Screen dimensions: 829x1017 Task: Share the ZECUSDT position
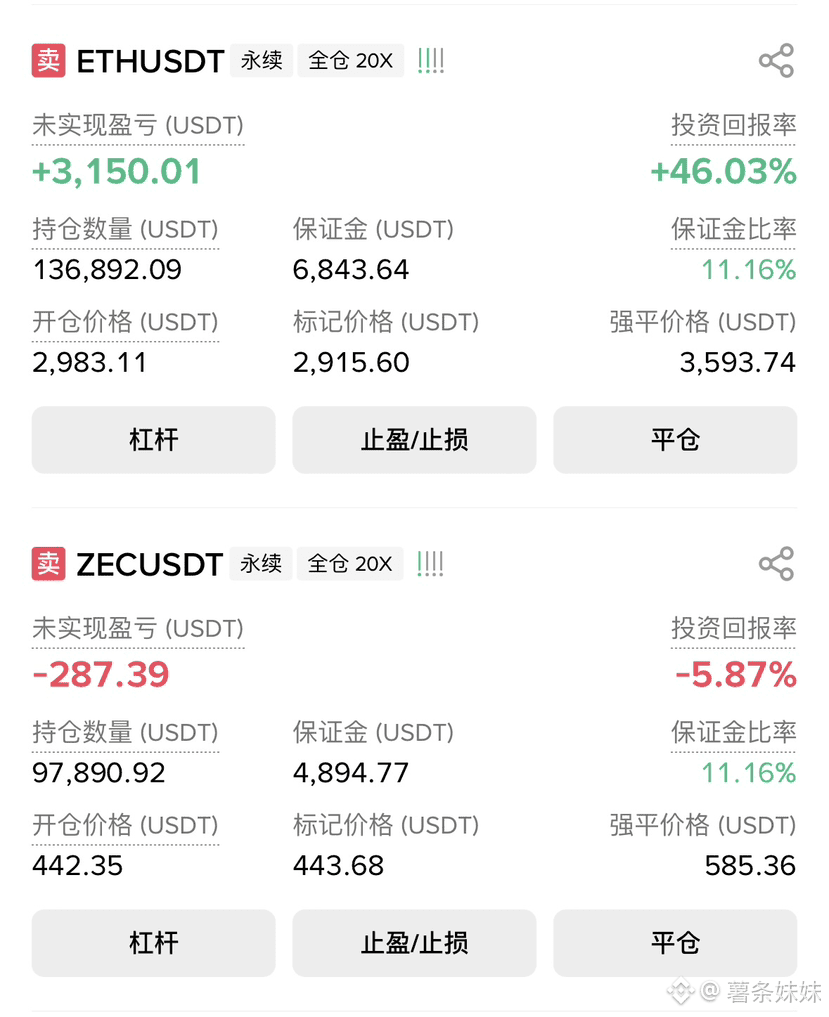click(x=776, y=564)
